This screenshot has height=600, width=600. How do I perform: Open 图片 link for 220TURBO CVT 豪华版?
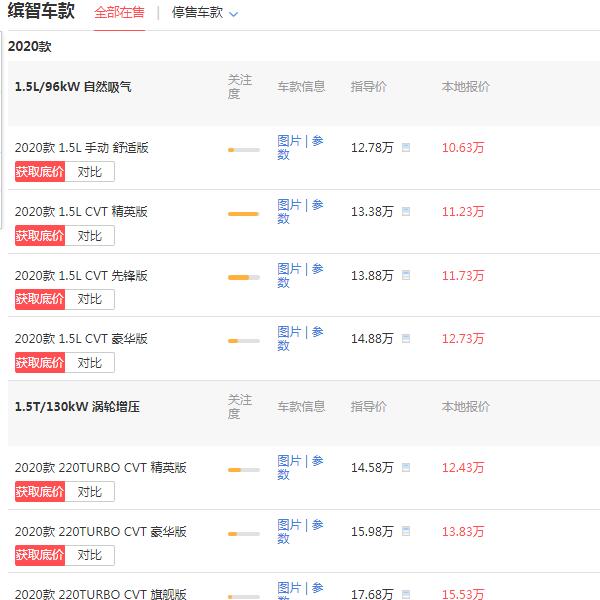coord(289,525)
